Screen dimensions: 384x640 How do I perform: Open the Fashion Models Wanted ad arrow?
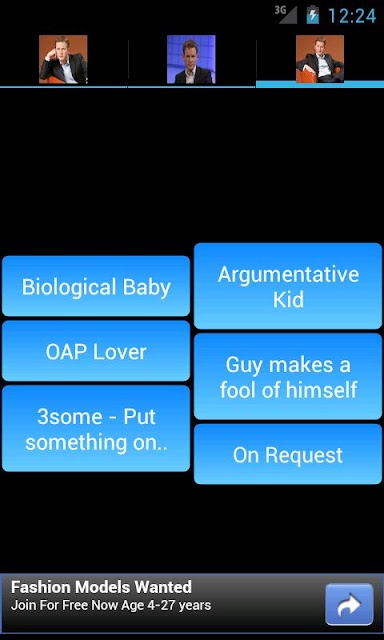(349, 604)
